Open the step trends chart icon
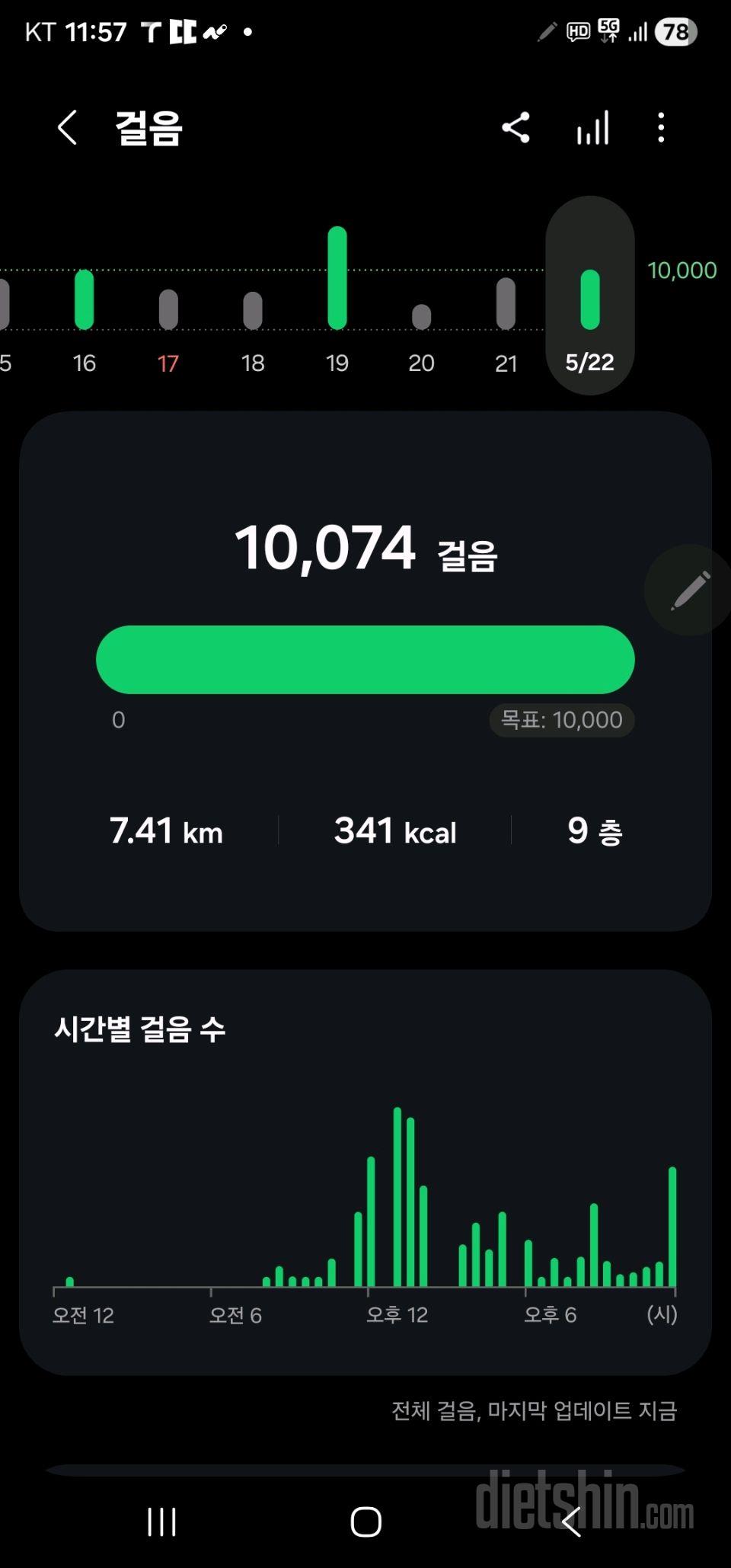Image resolution: width=731 pixels, height=1568 pixels. 592,127
